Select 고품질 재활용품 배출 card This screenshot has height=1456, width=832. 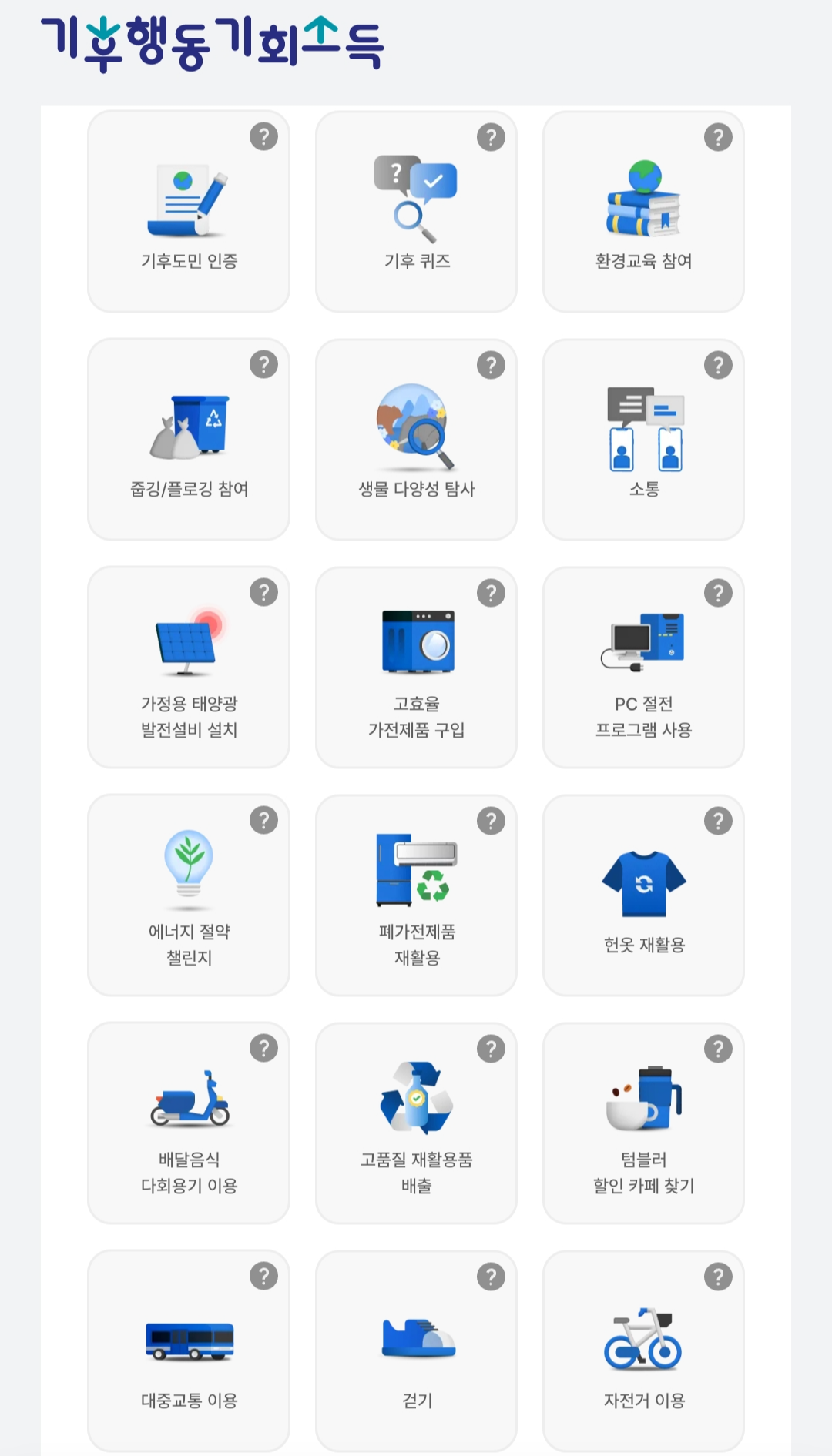(416, 1123)
